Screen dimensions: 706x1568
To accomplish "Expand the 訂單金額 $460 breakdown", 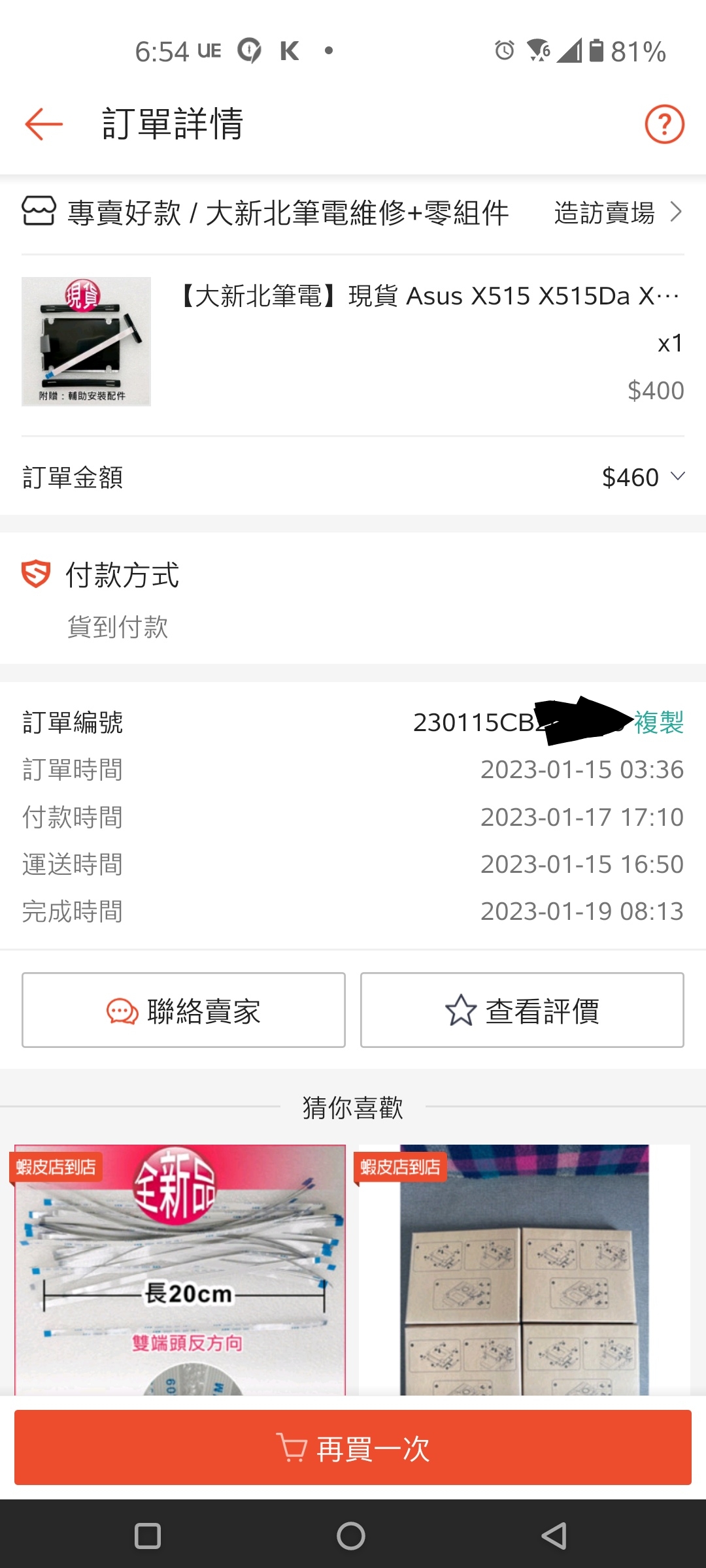I will [353, 478].
